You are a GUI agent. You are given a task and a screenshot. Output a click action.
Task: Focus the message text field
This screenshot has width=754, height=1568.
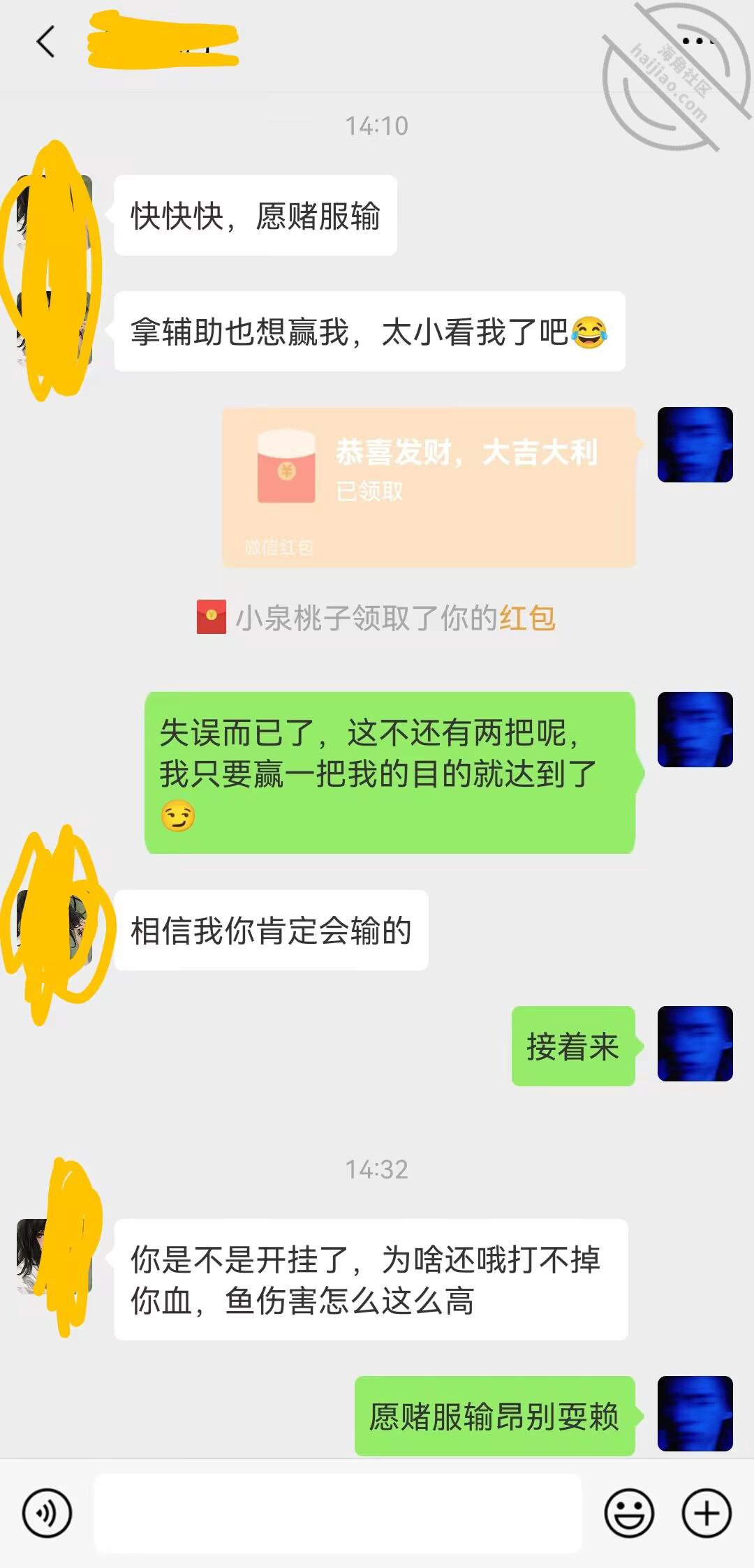[x=338, y=1514]
